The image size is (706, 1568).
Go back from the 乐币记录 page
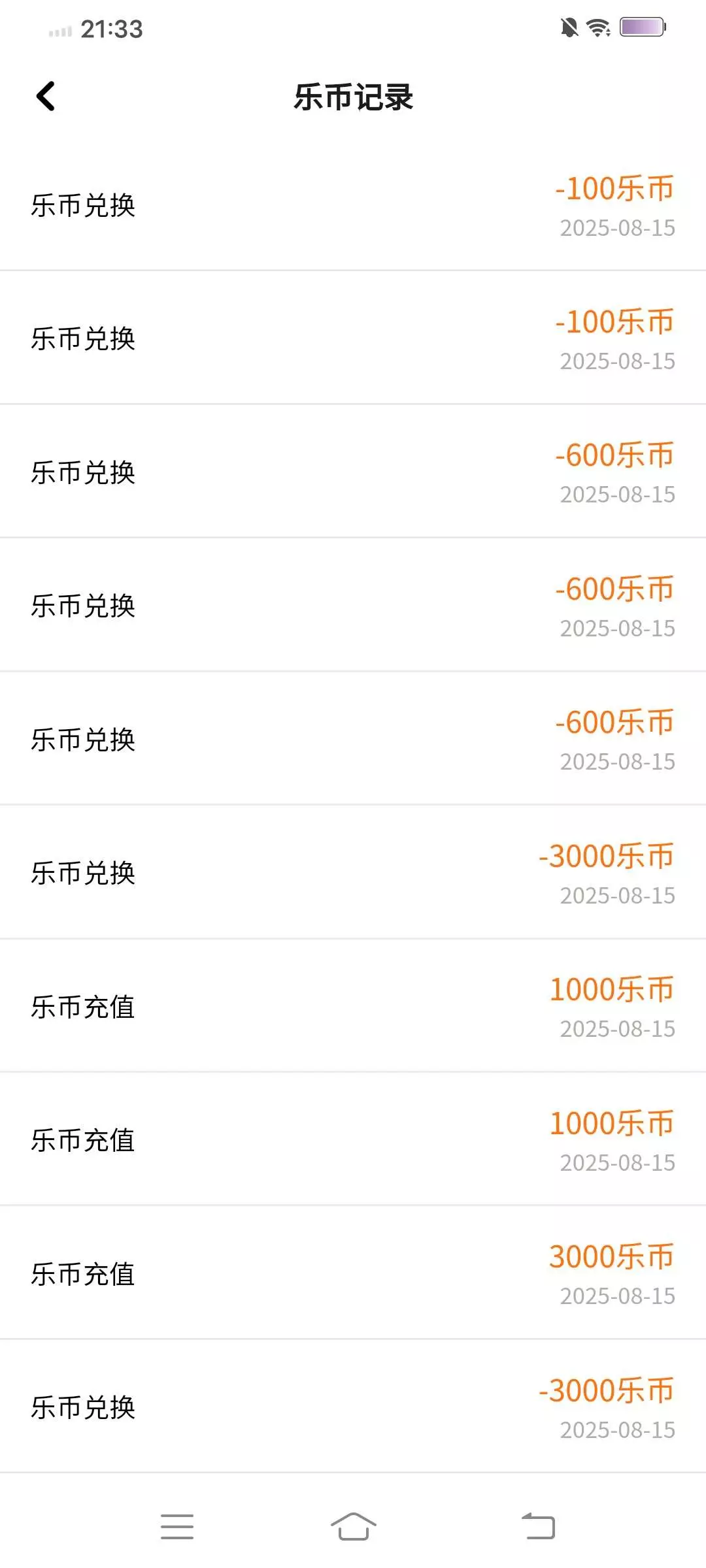pos(46,97)
